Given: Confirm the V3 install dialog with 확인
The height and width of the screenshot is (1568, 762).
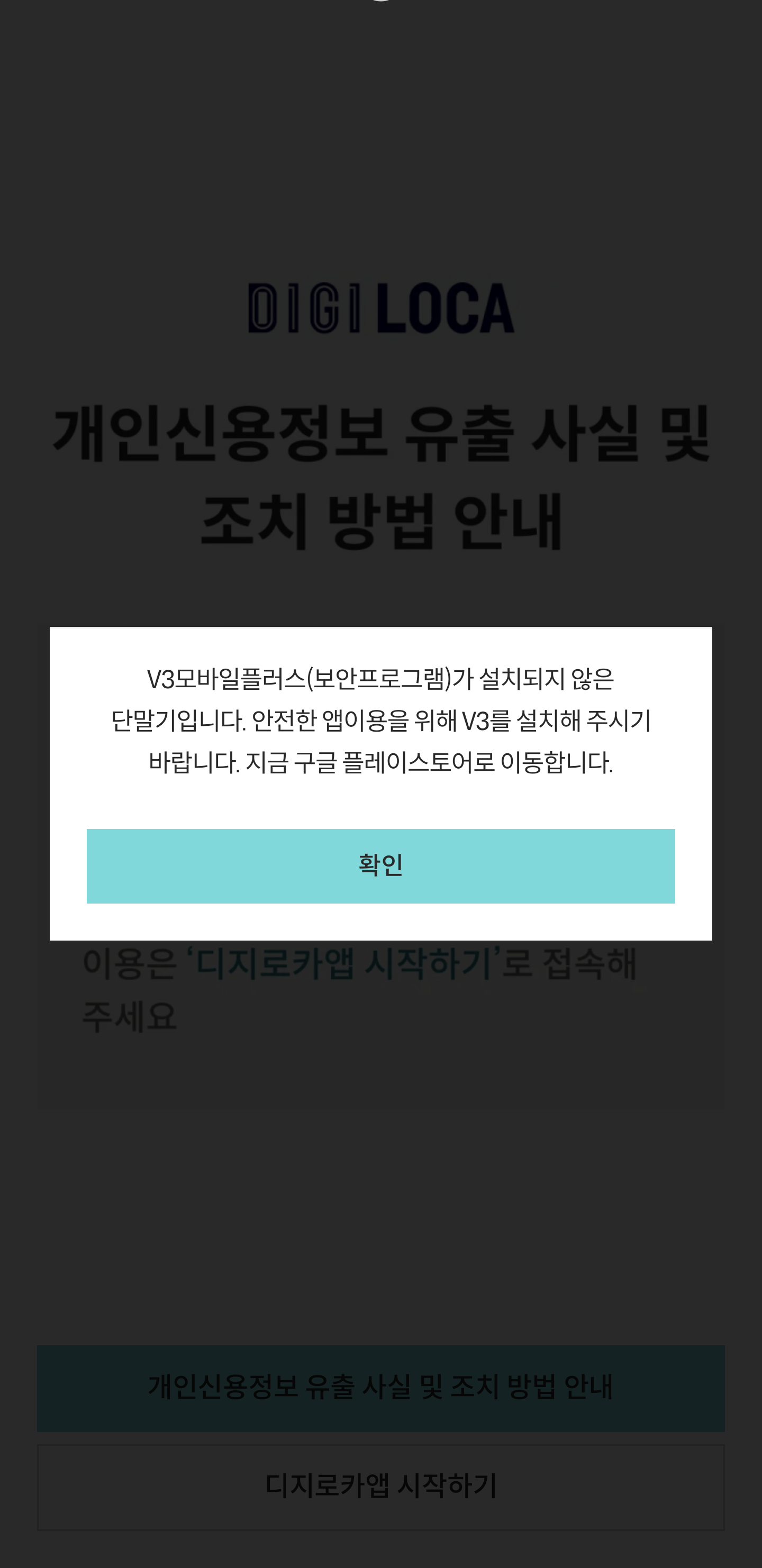Looking at the screenshot, I should [x=380, y=865].
